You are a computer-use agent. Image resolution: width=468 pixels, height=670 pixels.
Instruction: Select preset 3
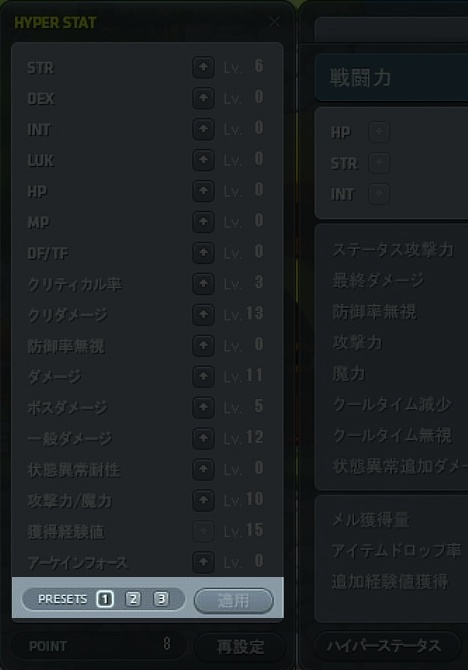click(161, 599)
